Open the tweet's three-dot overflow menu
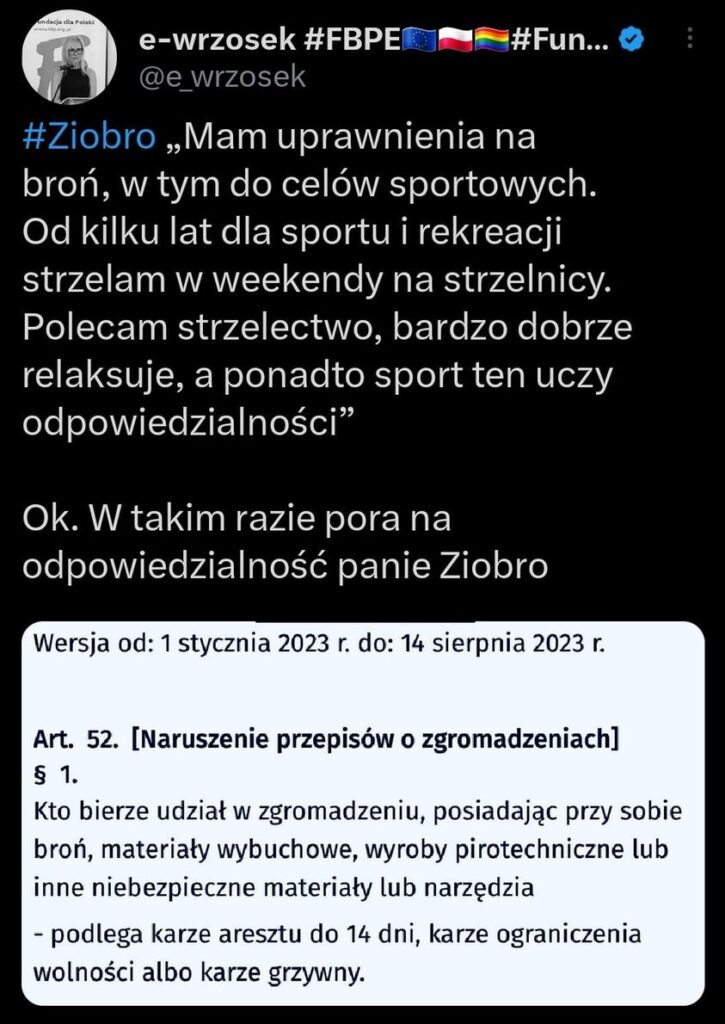725x1024 pixels. coord(691,42)
